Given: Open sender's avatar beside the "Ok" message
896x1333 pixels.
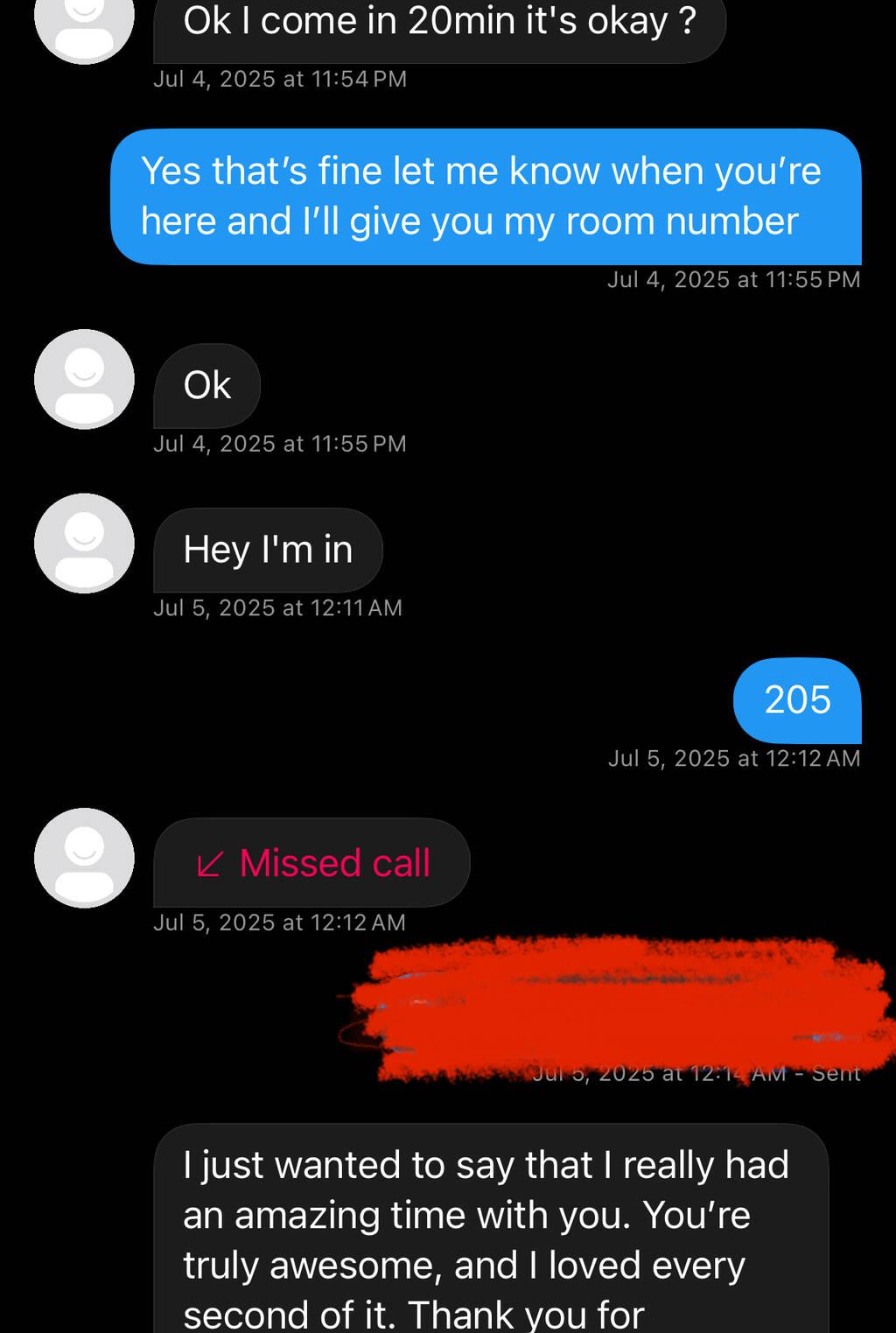Looking at the screenshot, I should pos(84,379).
